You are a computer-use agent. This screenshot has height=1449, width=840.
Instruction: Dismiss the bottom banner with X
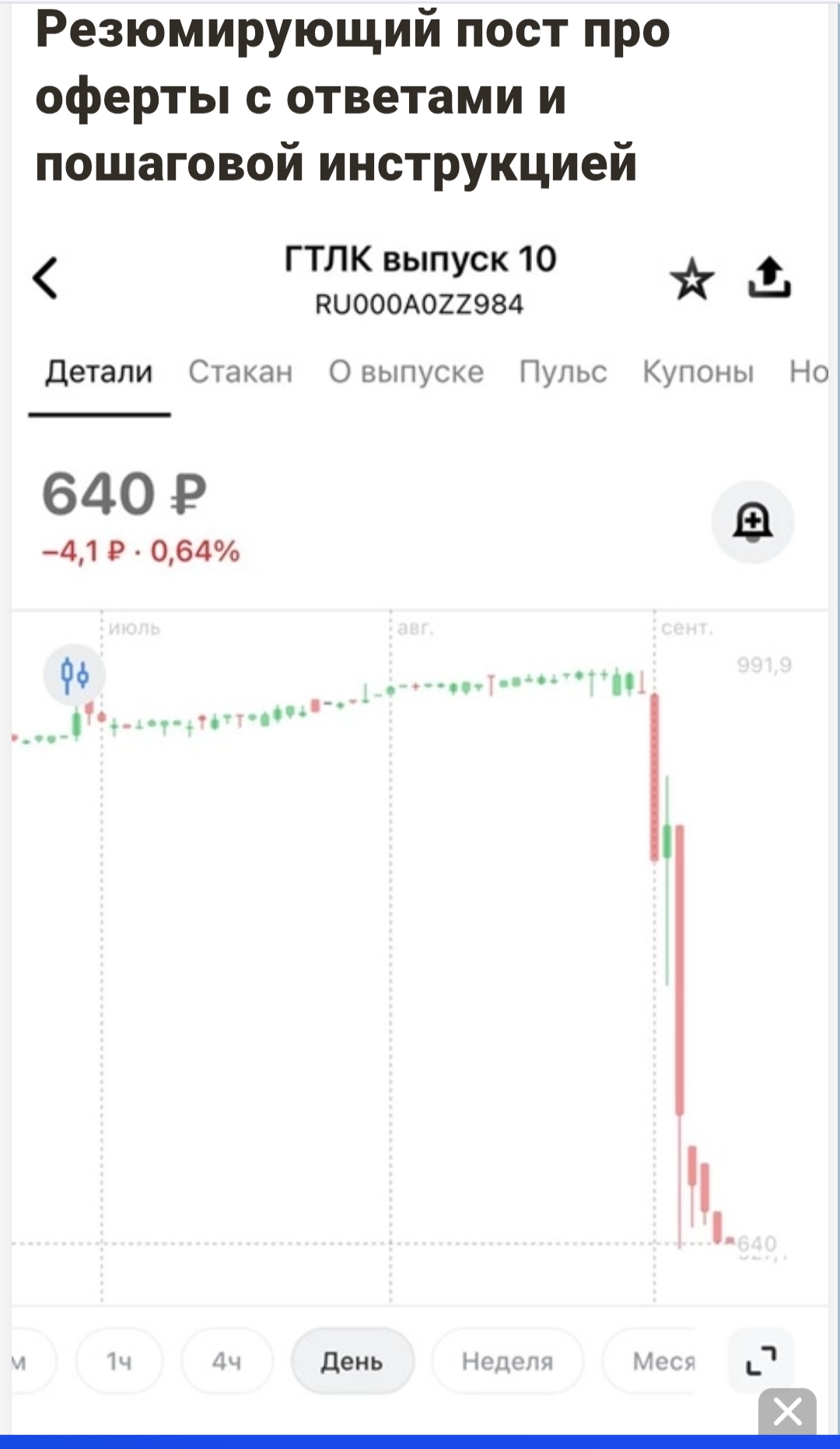[787, 1411]
